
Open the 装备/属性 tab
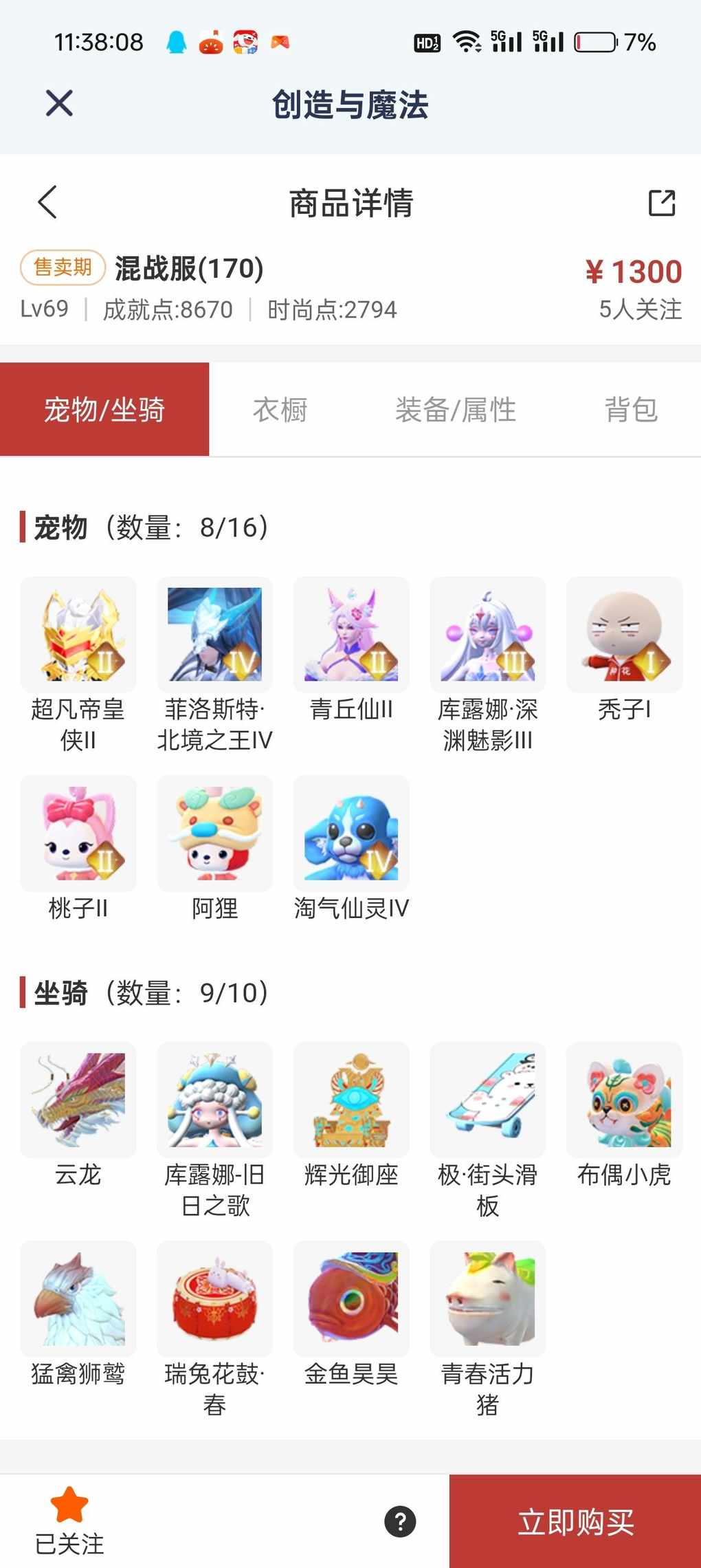point(455,410)
